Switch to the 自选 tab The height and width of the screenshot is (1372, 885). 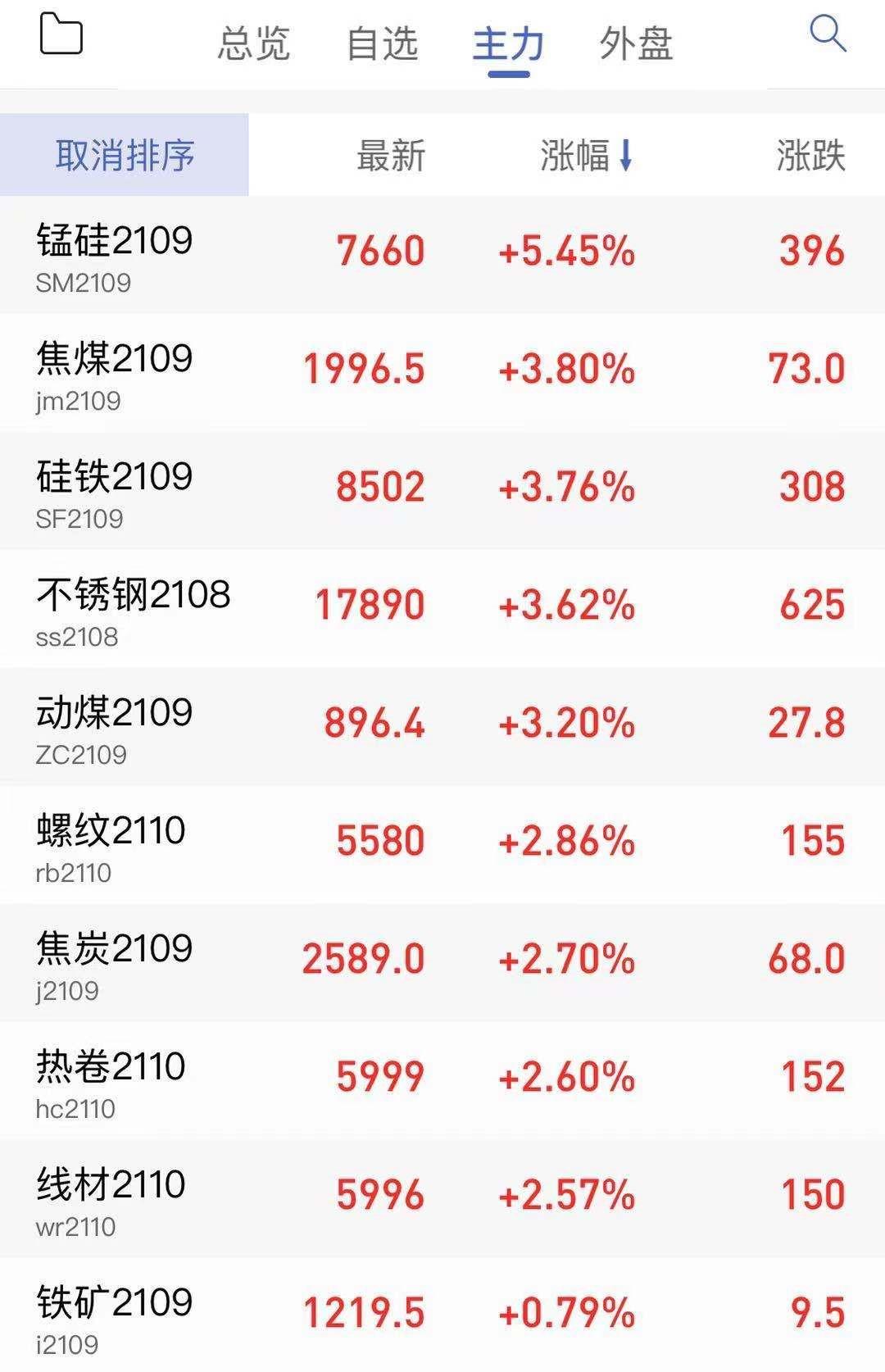point(382,43)
